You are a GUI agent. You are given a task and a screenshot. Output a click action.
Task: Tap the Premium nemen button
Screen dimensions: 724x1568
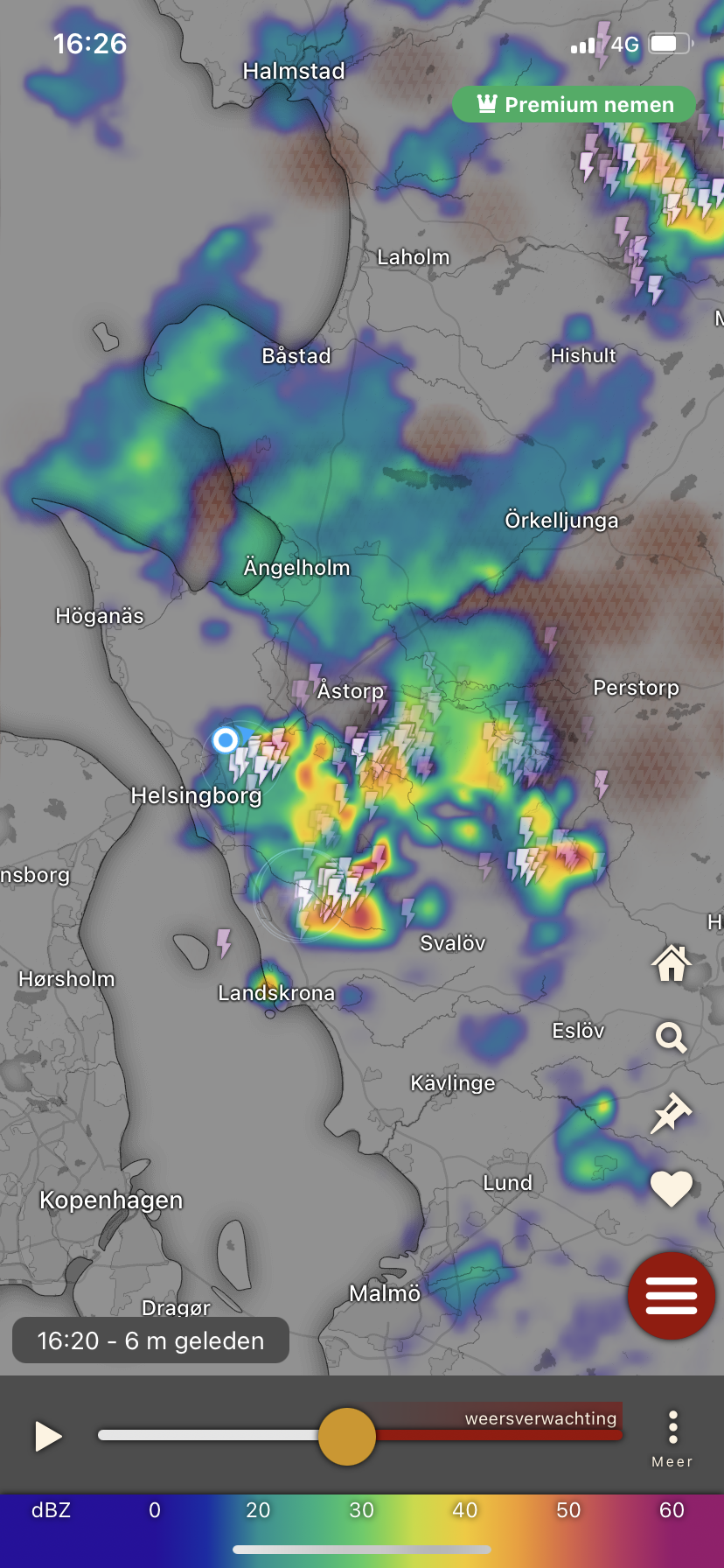tap(574, 105)
